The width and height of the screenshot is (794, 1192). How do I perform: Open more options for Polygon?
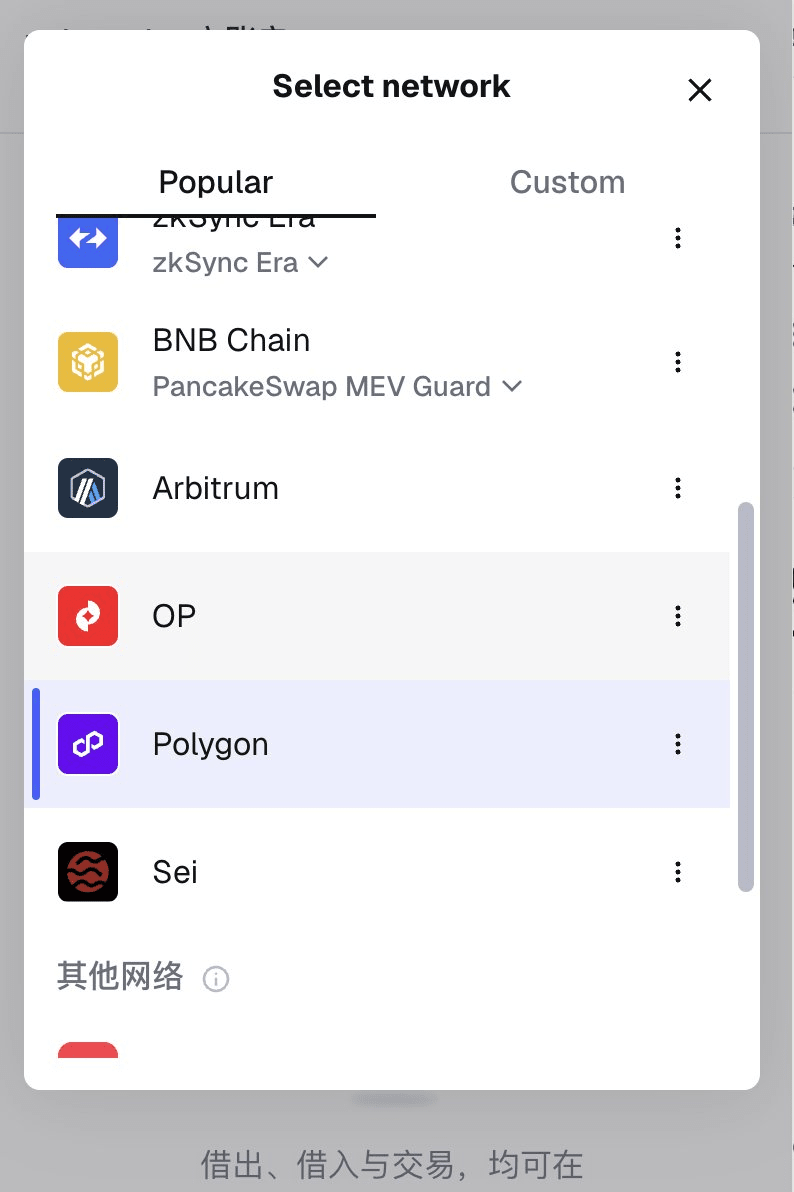coord(678,744)
